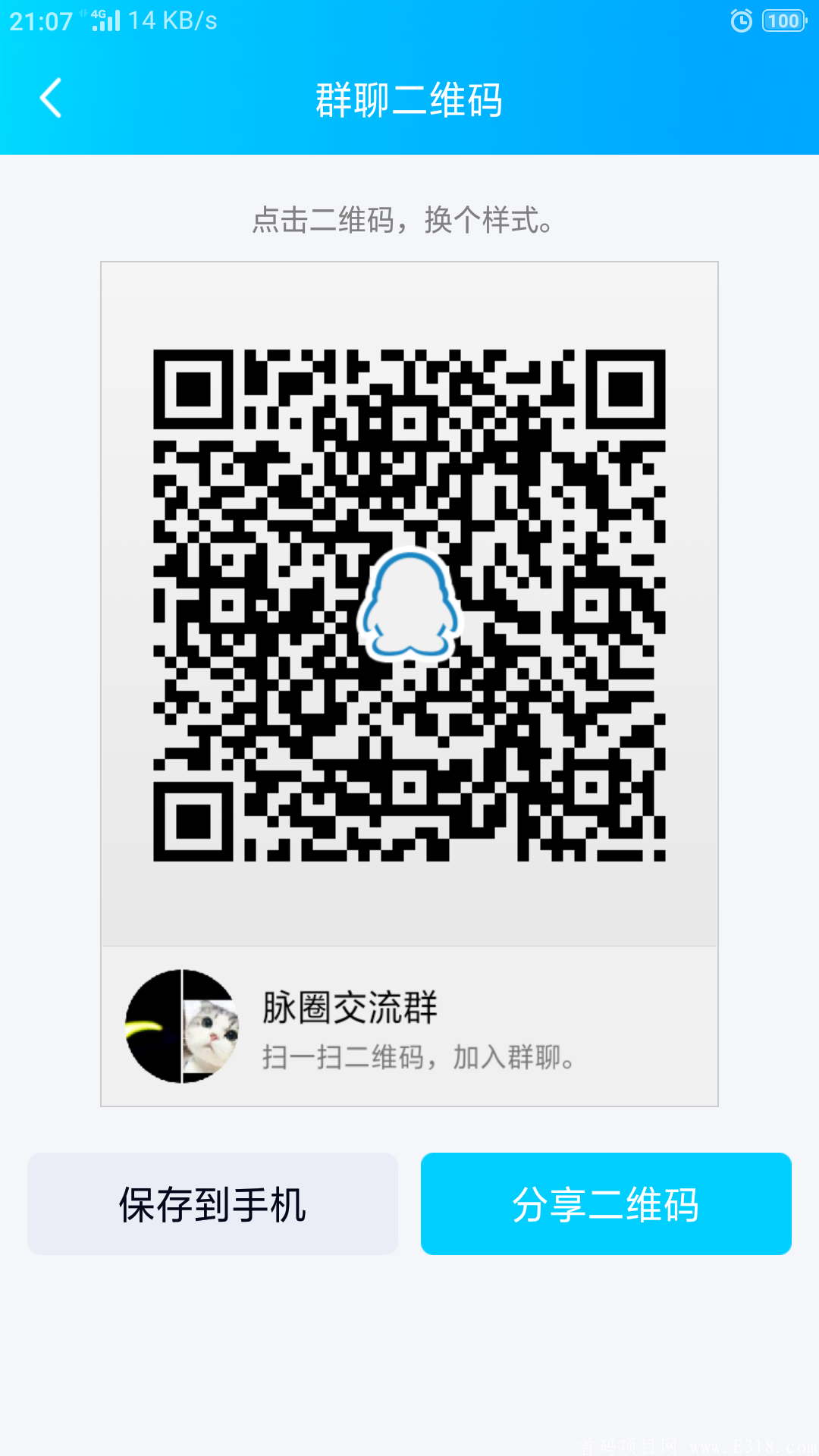Tap 分享二维码 to share the QR code
Viewport: 819px width, 1456px height.
[x=606, y=1204]
